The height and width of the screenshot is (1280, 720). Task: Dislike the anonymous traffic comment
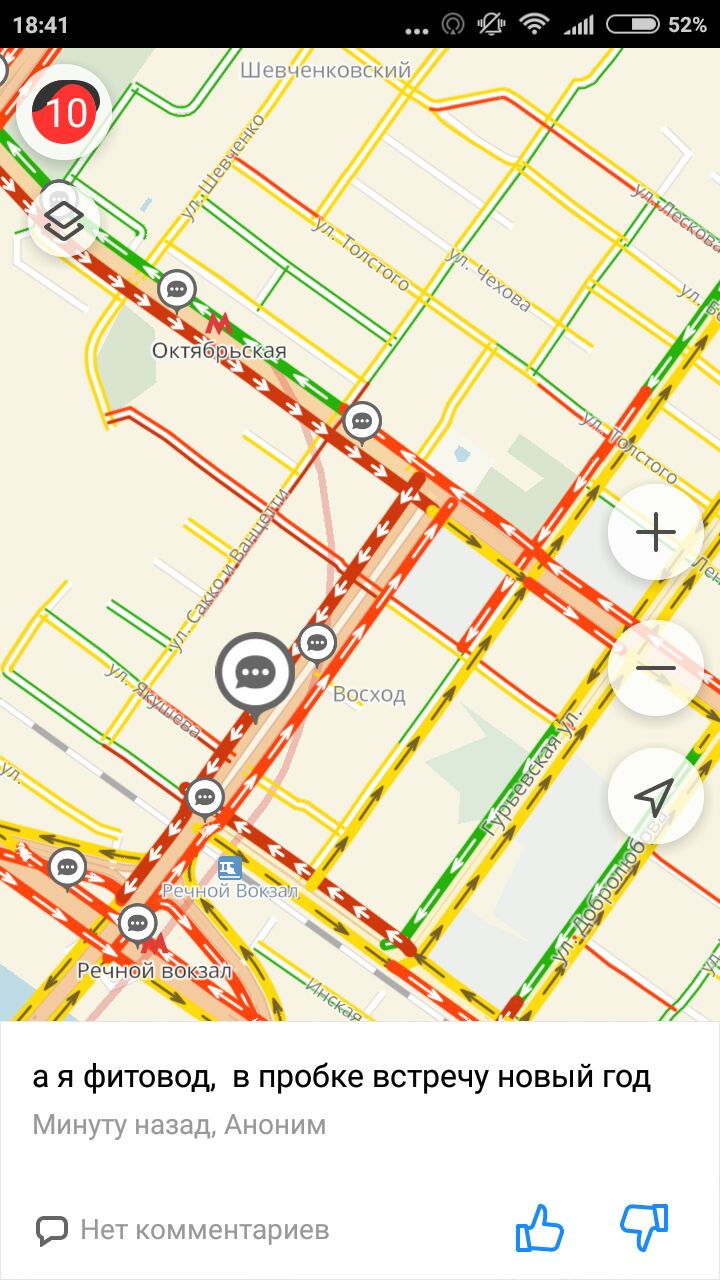pyautogui.click(x=644, y=1227)
